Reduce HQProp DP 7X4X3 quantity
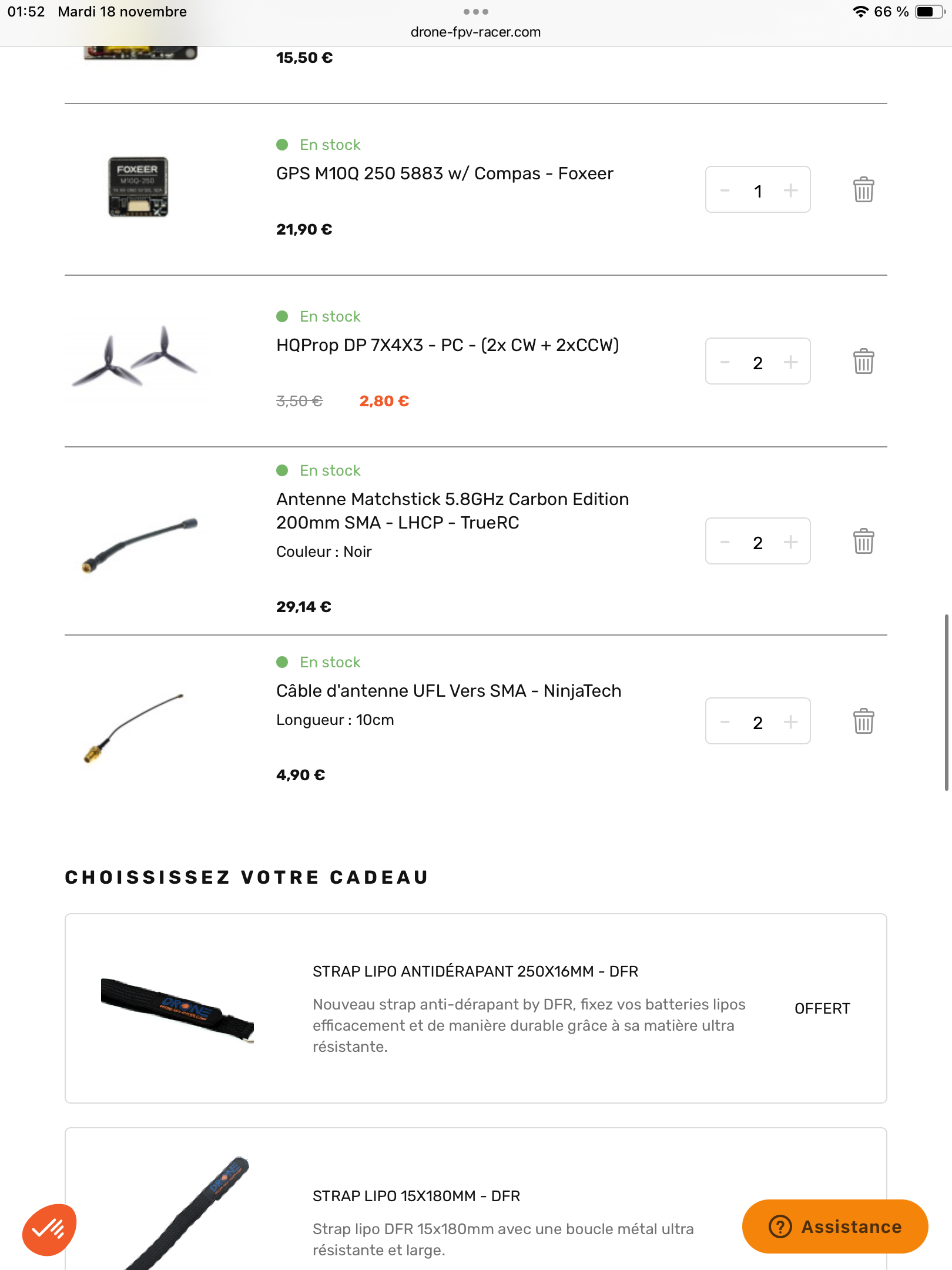Viewport: 952px width, 1270px height. tap(725, 362)
